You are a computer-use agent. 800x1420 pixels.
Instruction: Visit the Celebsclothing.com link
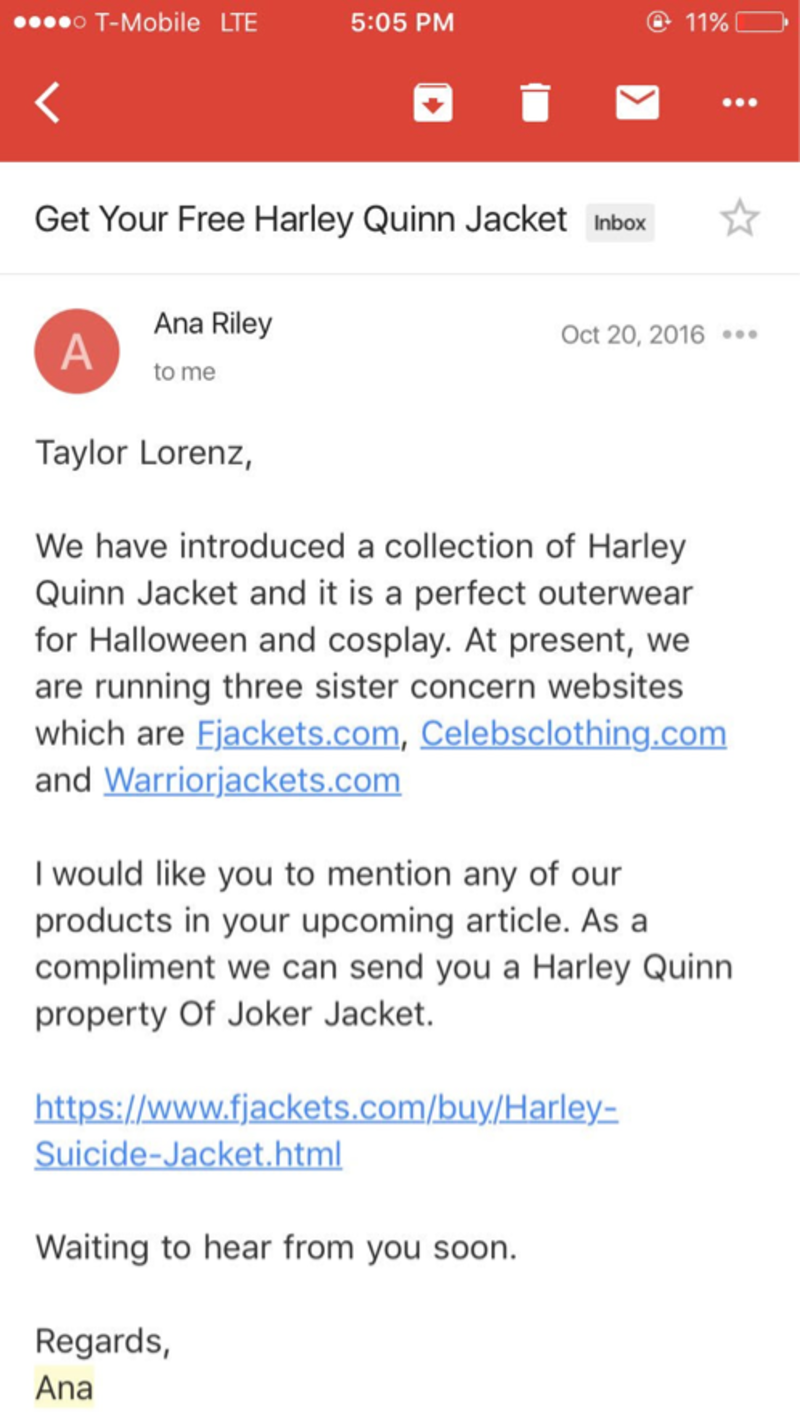pyautogui.click(x=573, y=733)
